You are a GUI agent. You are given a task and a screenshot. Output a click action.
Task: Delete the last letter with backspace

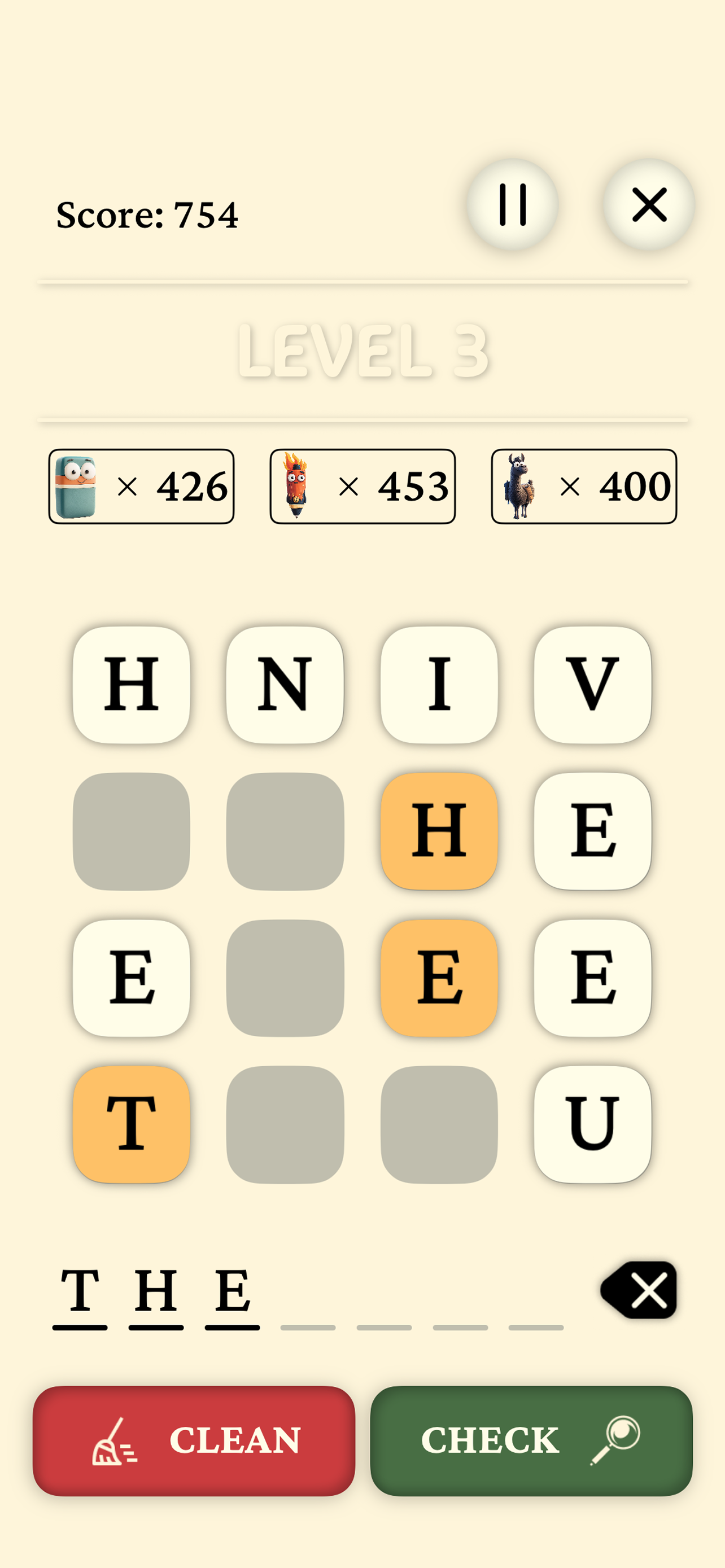click(x=639, y=1290)
